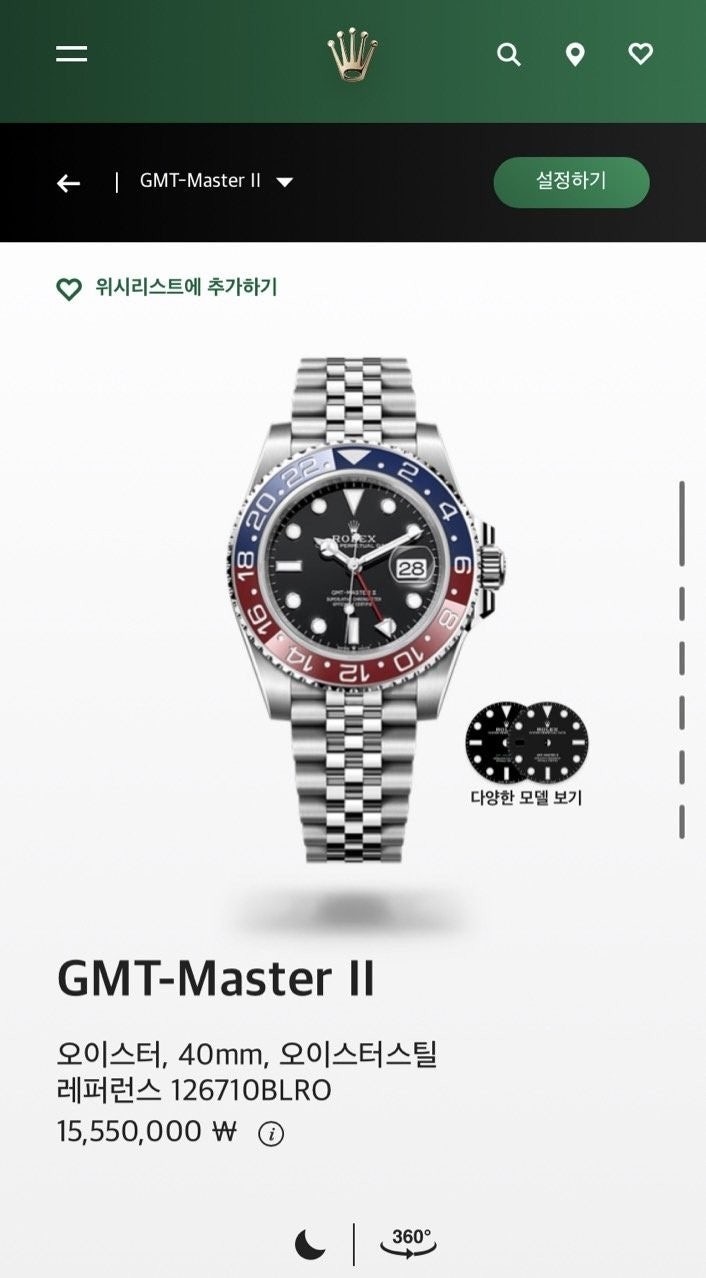Open the search icon
Screen dimensions: 706x1278
509,55
